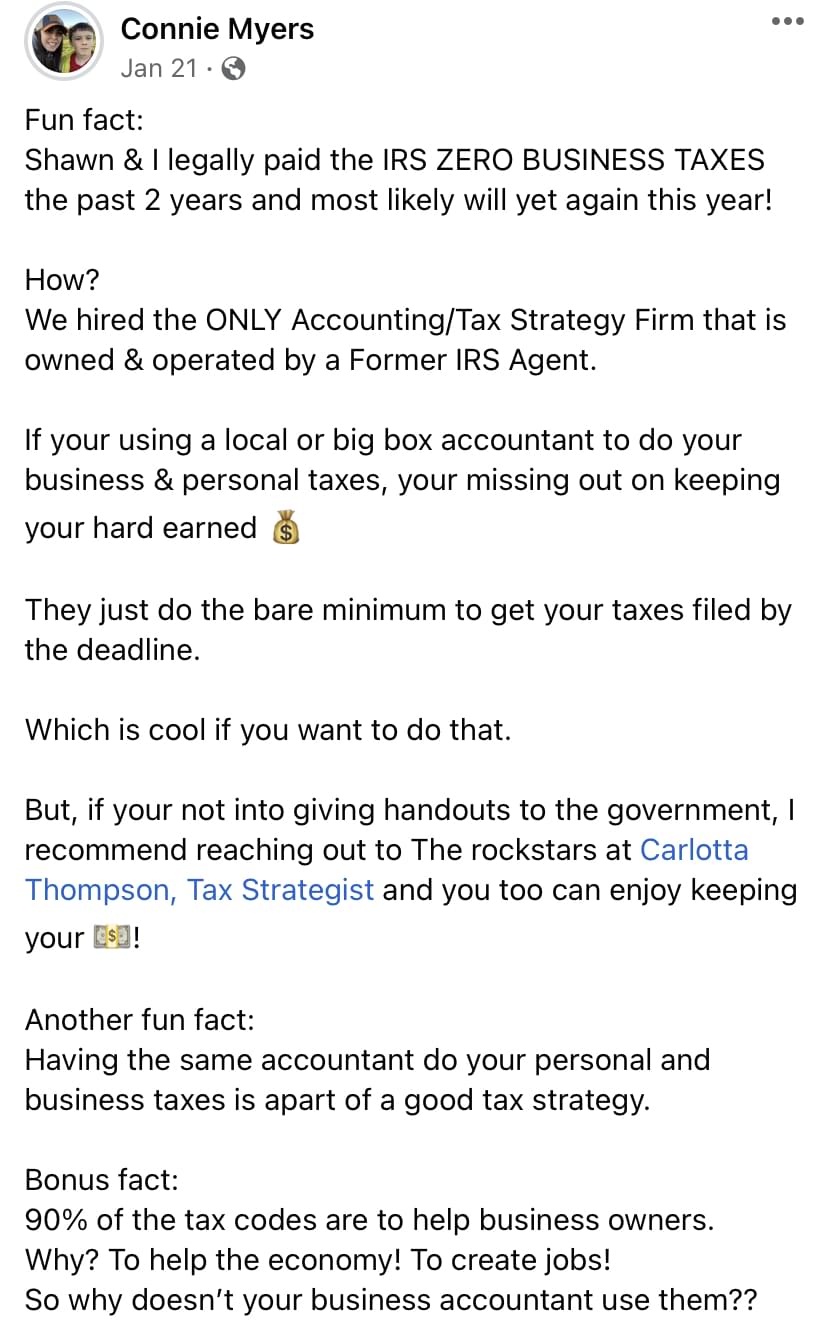This screenshot has height=1330, width=828.
Task: Tap the Jan 21 post timestamp
Action: [x=158, y=68]
